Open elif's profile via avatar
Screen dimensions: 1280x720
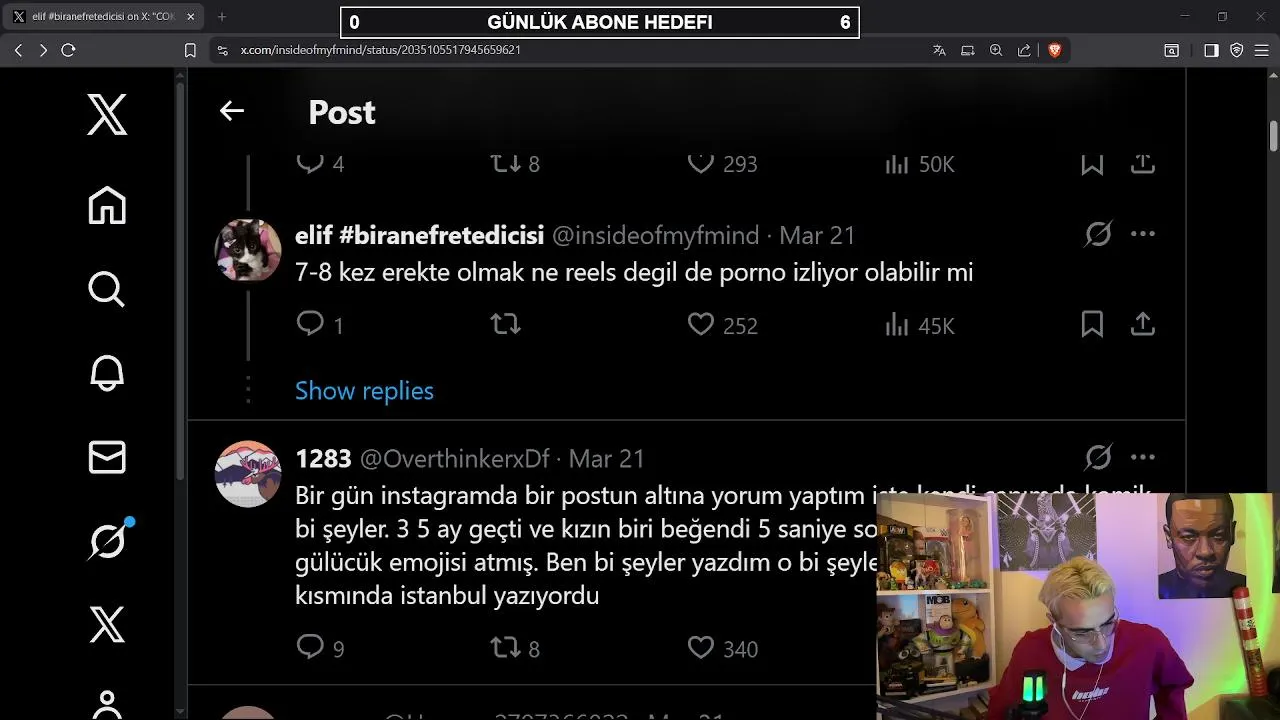click(248, 250)
